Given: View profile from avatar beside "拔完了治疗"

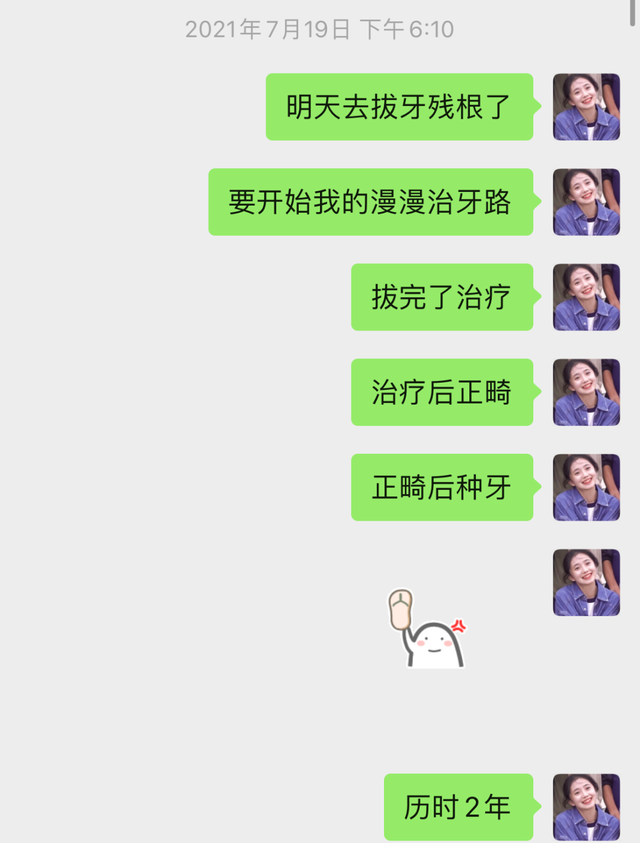Looking at the screenshot, I should [x=586, y=297].
